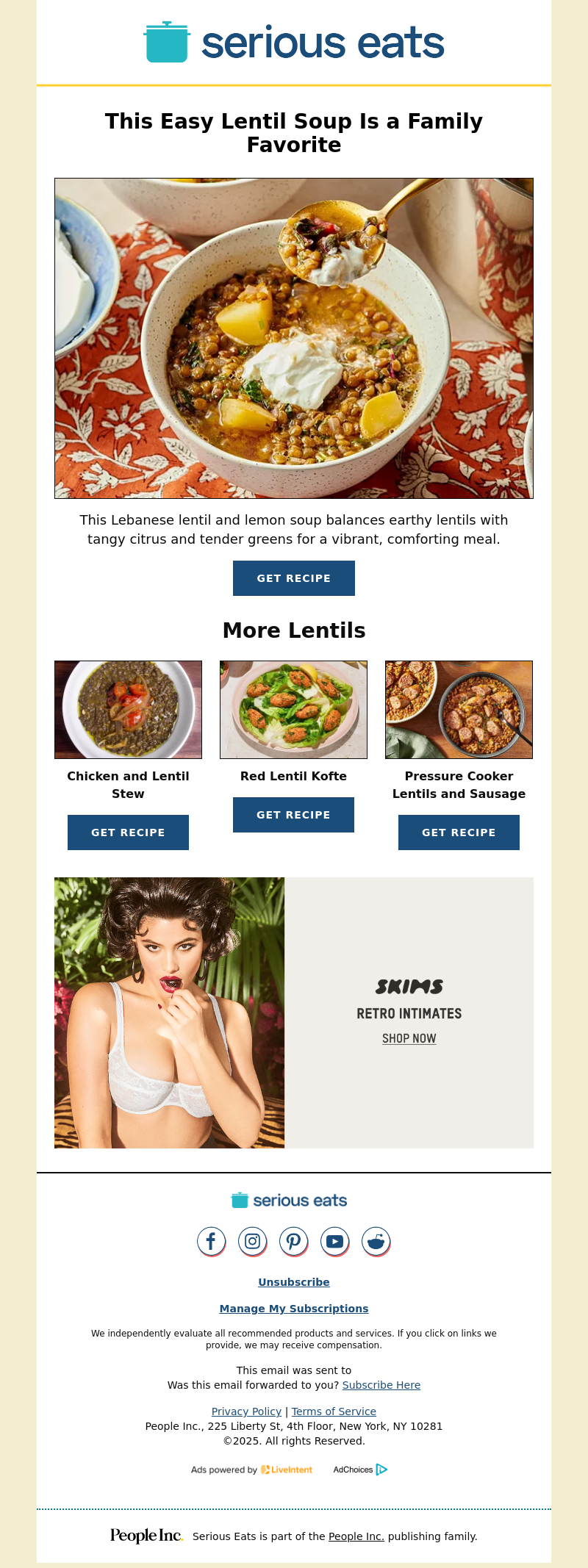
Task: Visit Serious Eats on Instagram
Action: click(252, 1241)
